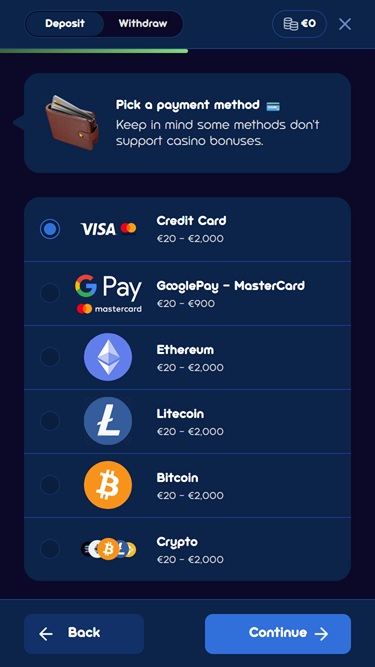The width and height of the screenshot is (375, 667).
Task: Choose GooglePay - MasterCard option
Action: pos(188,294)
